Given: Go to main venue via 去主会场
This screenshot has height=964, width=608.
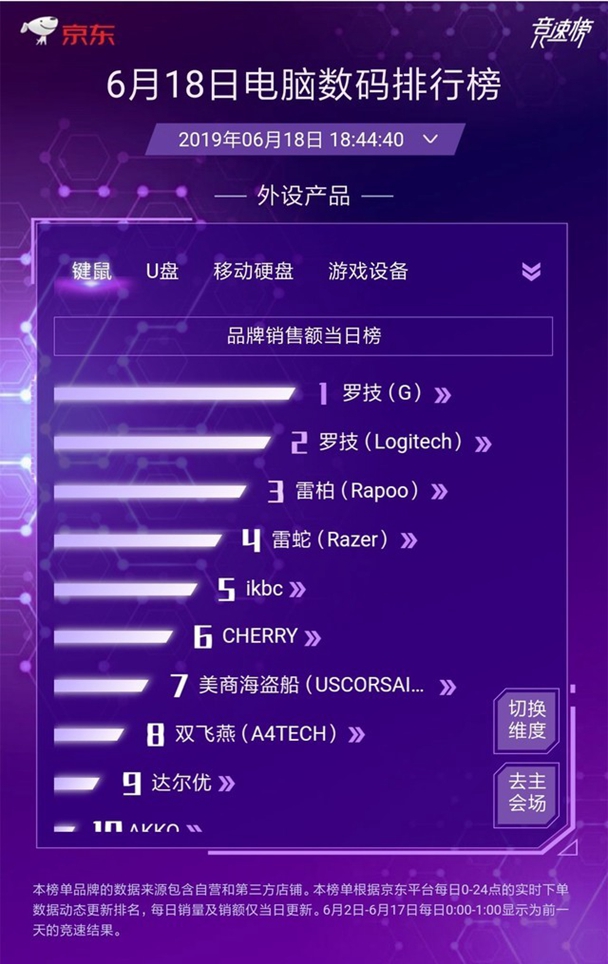Looking at the screenshot, I should point(527,792).
